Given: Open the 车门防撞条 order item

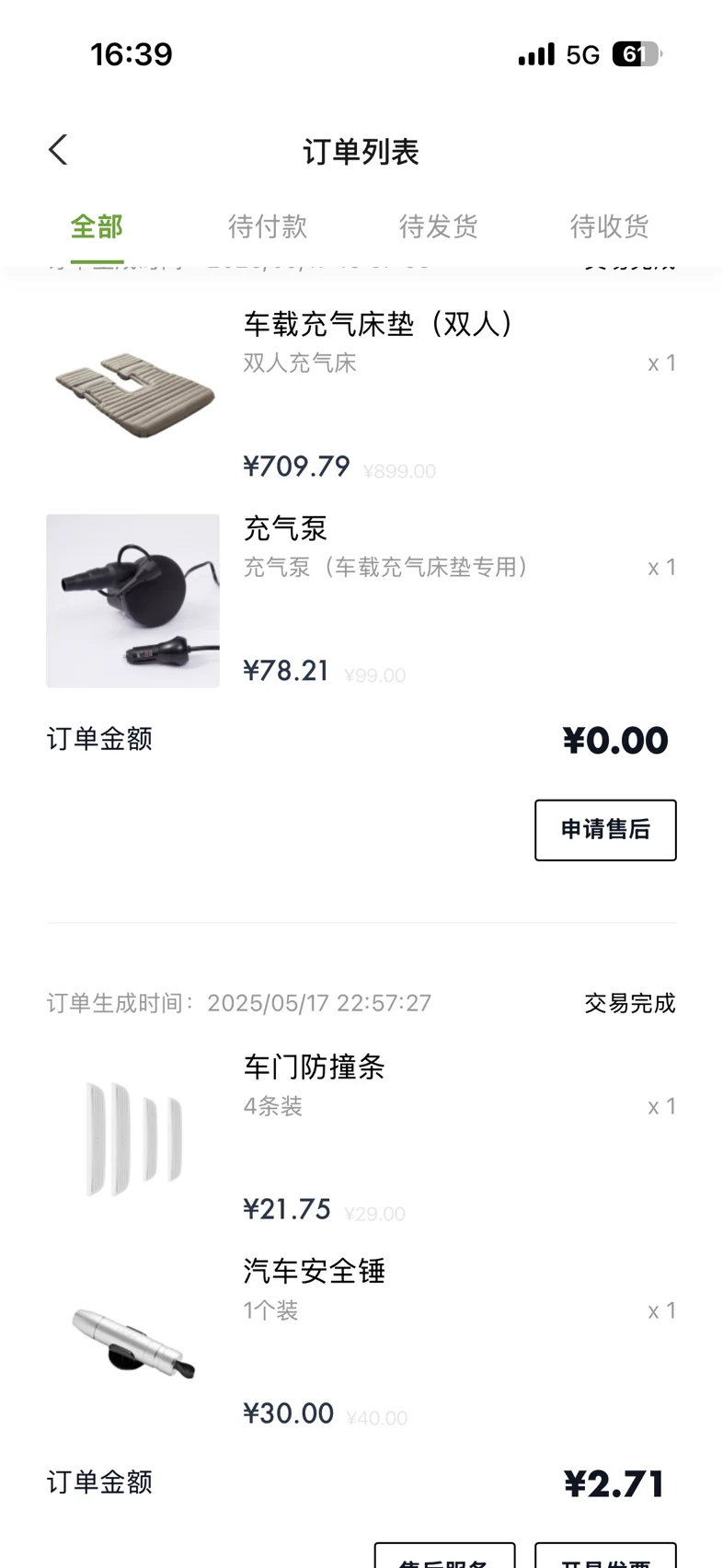Looking at the screenshot, I should pos(314,1067).
